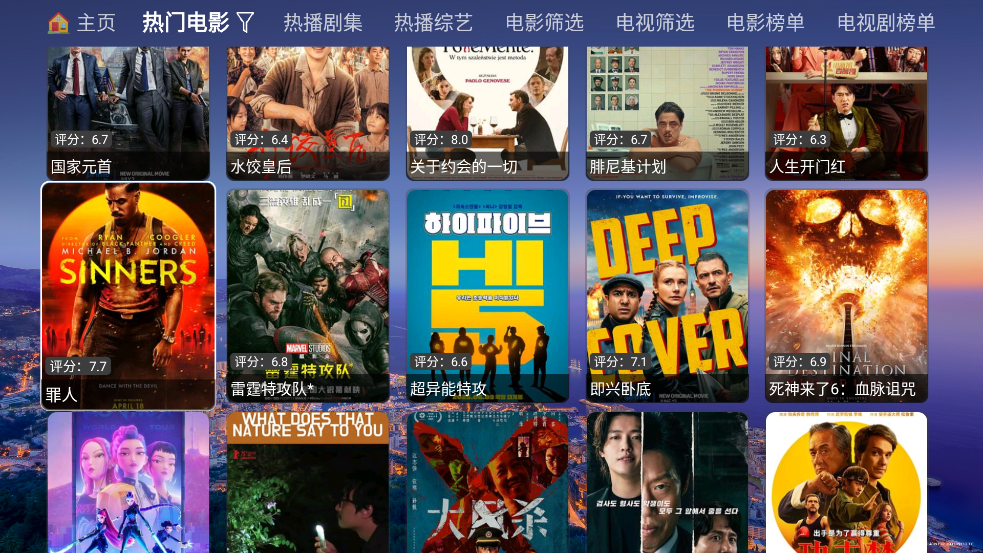Switch to the 热播剧集 tab
Image resolution: width=983 pixels, height=553 pixels.
coord(322,22)
